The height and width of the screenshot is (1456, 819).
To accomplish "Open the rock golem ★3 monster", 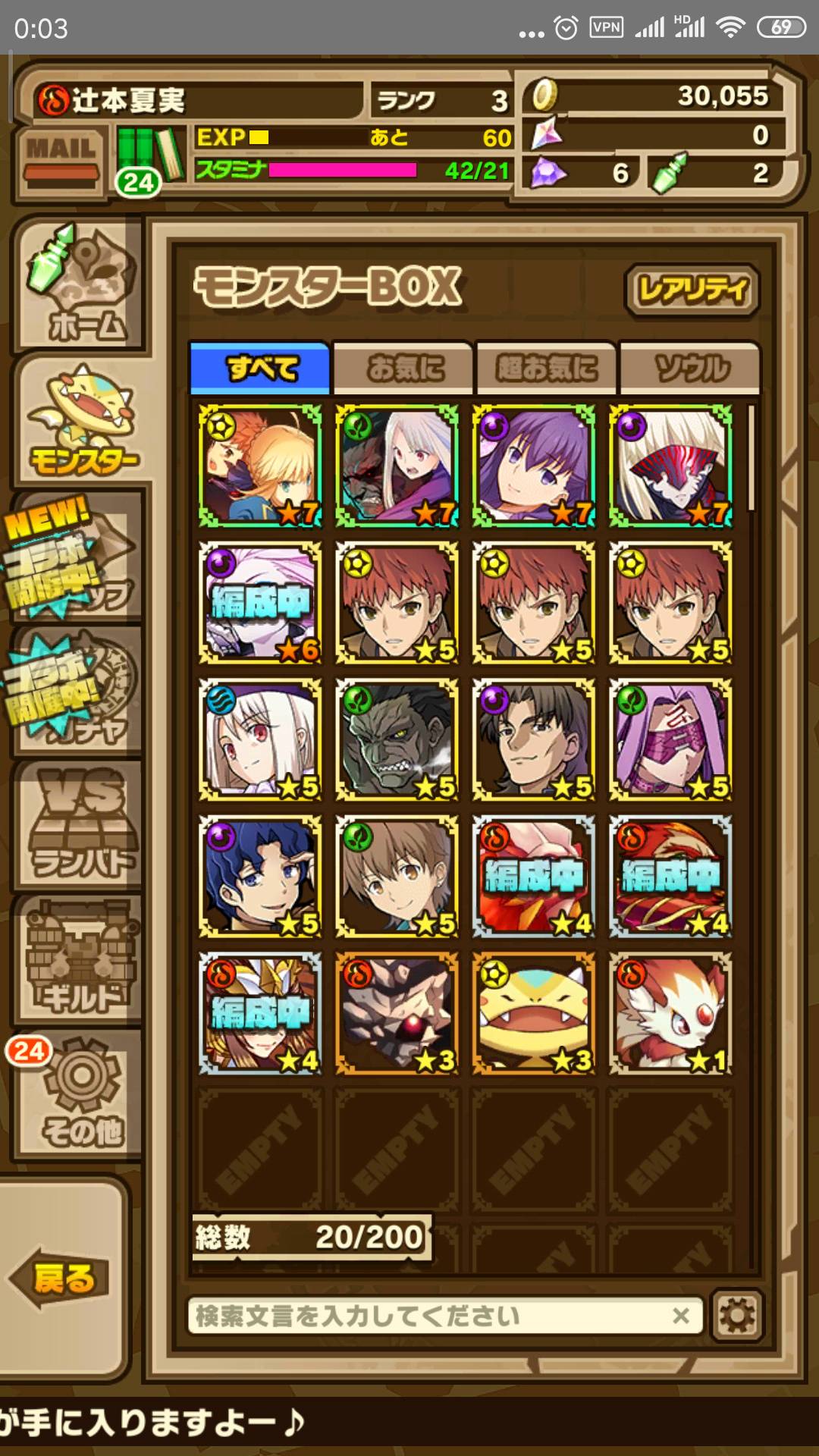I will (x=397, y=1013).
